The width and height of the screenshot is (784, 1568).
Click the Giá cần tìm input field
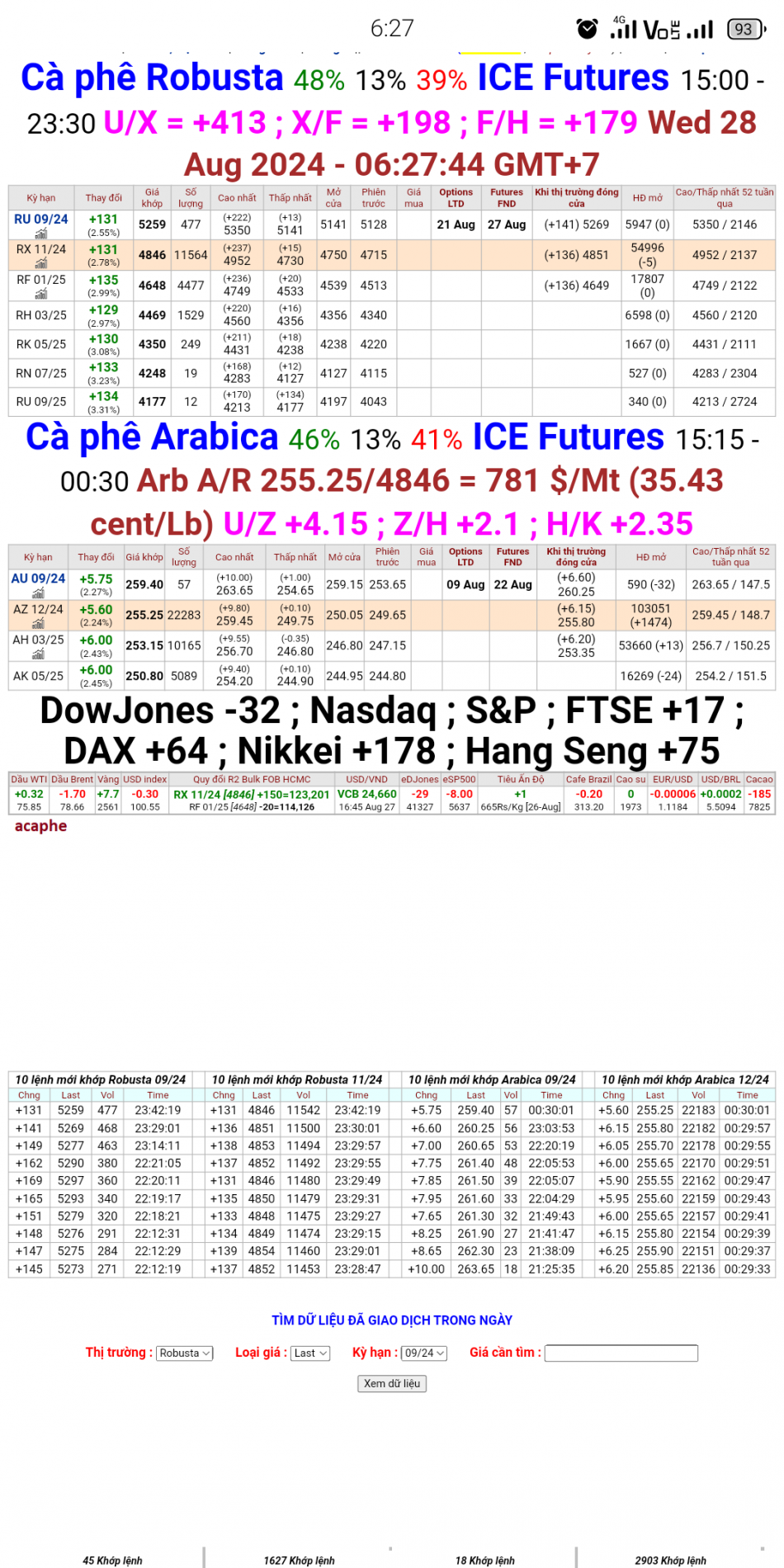click(x=622, y=1353)
